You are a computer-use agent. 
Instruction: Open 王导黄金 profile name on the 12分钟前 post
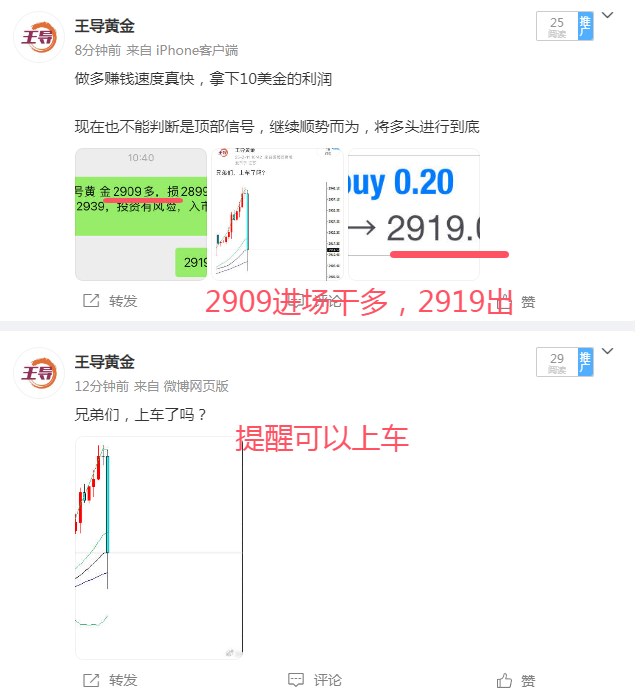(x=105, y=362)
